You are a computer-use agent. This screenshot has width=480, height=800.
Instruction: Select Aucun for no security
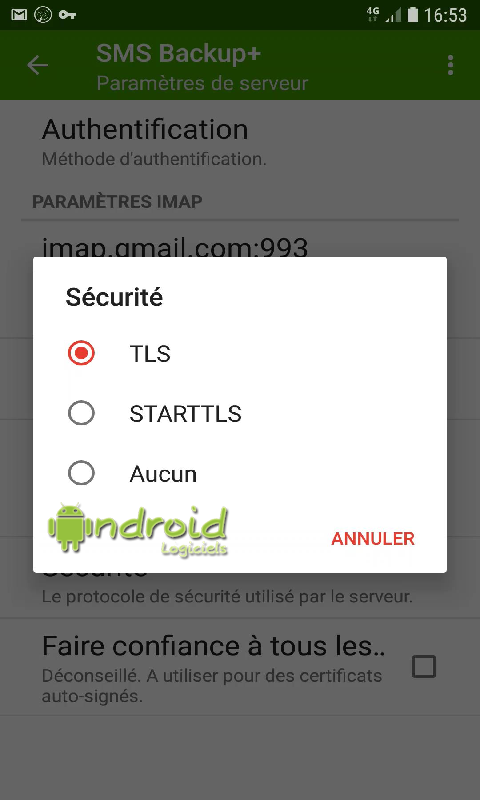pyautogui.click(x=240, y=473)
